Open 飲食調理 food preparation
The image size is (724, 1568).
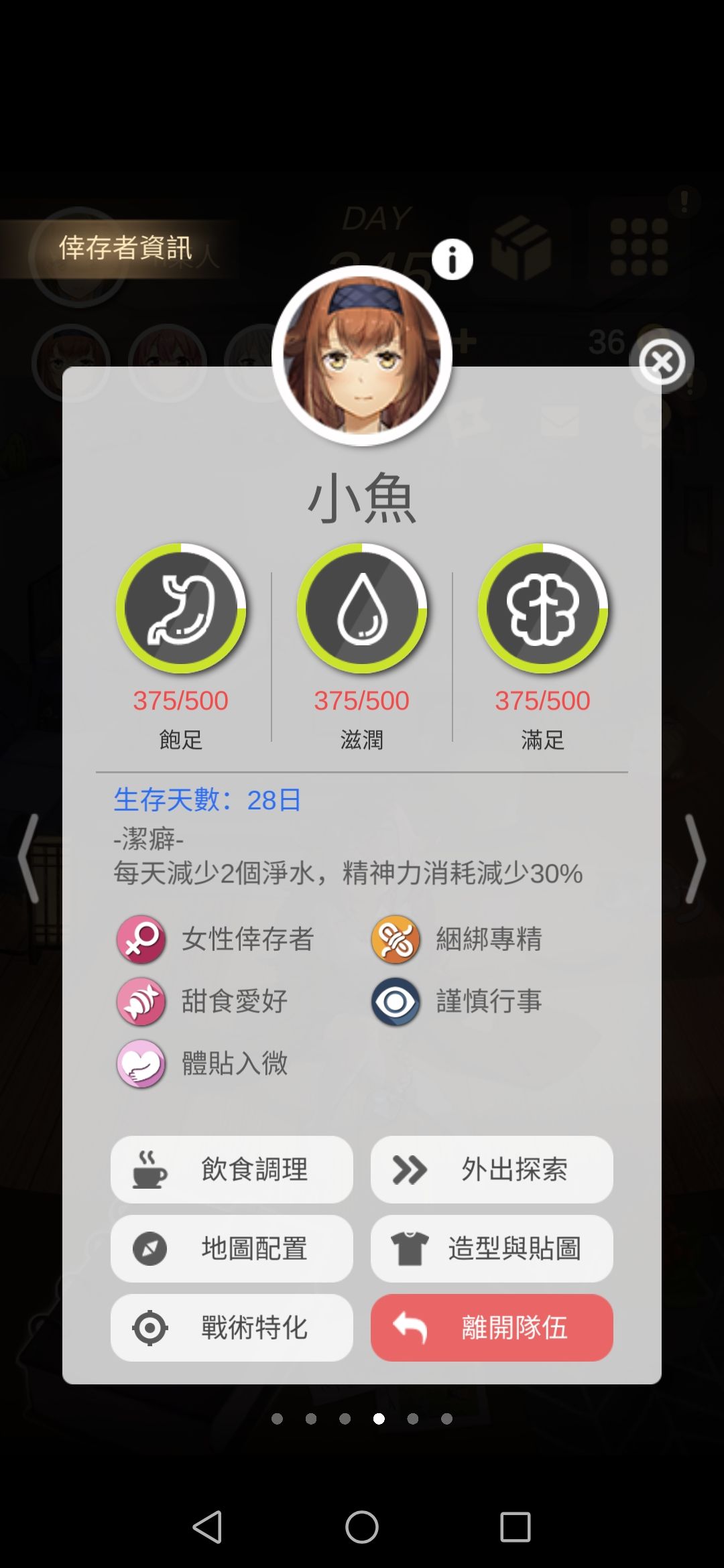tap(231, 1170)
